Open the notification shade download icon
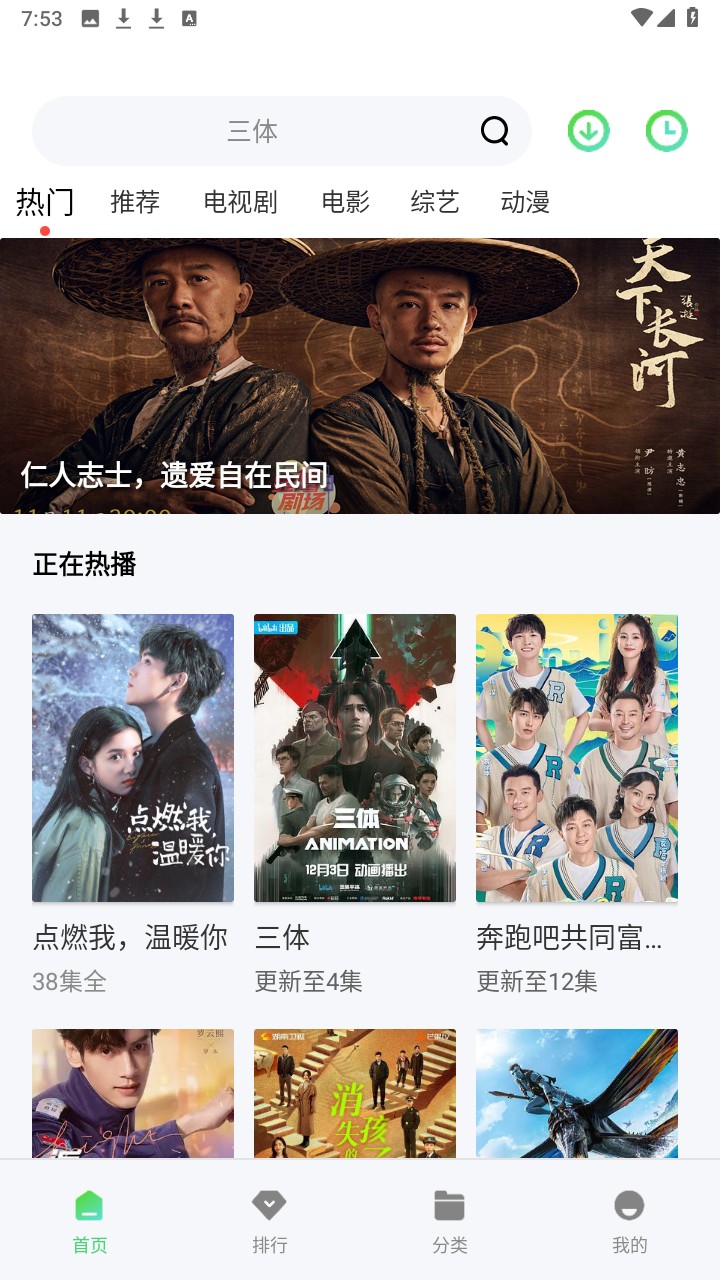Viewport: 720px width, 1280px height. click(x=121, y=17)
